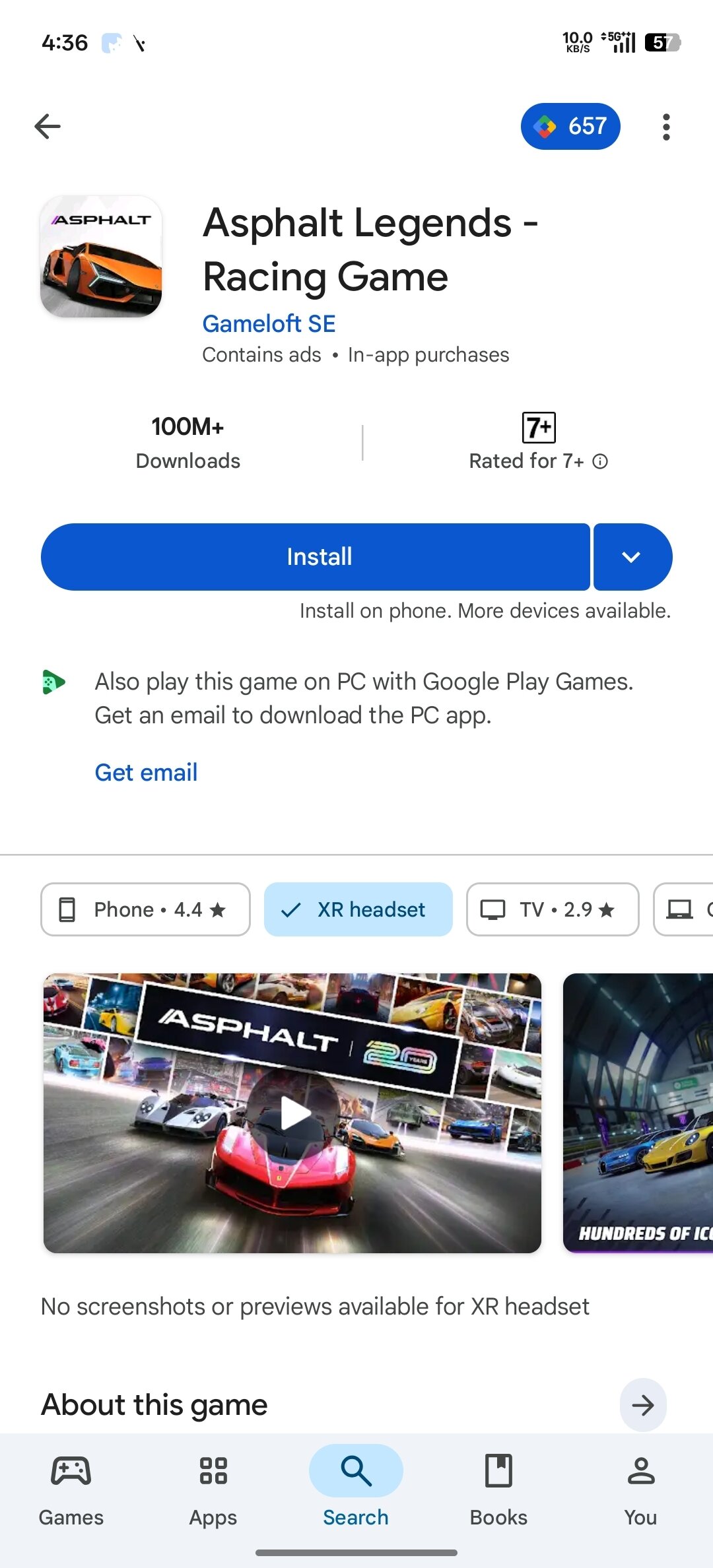Screen dimensions: 713x1568
Task: Select the XR headset chip
Action: [358, 909]
